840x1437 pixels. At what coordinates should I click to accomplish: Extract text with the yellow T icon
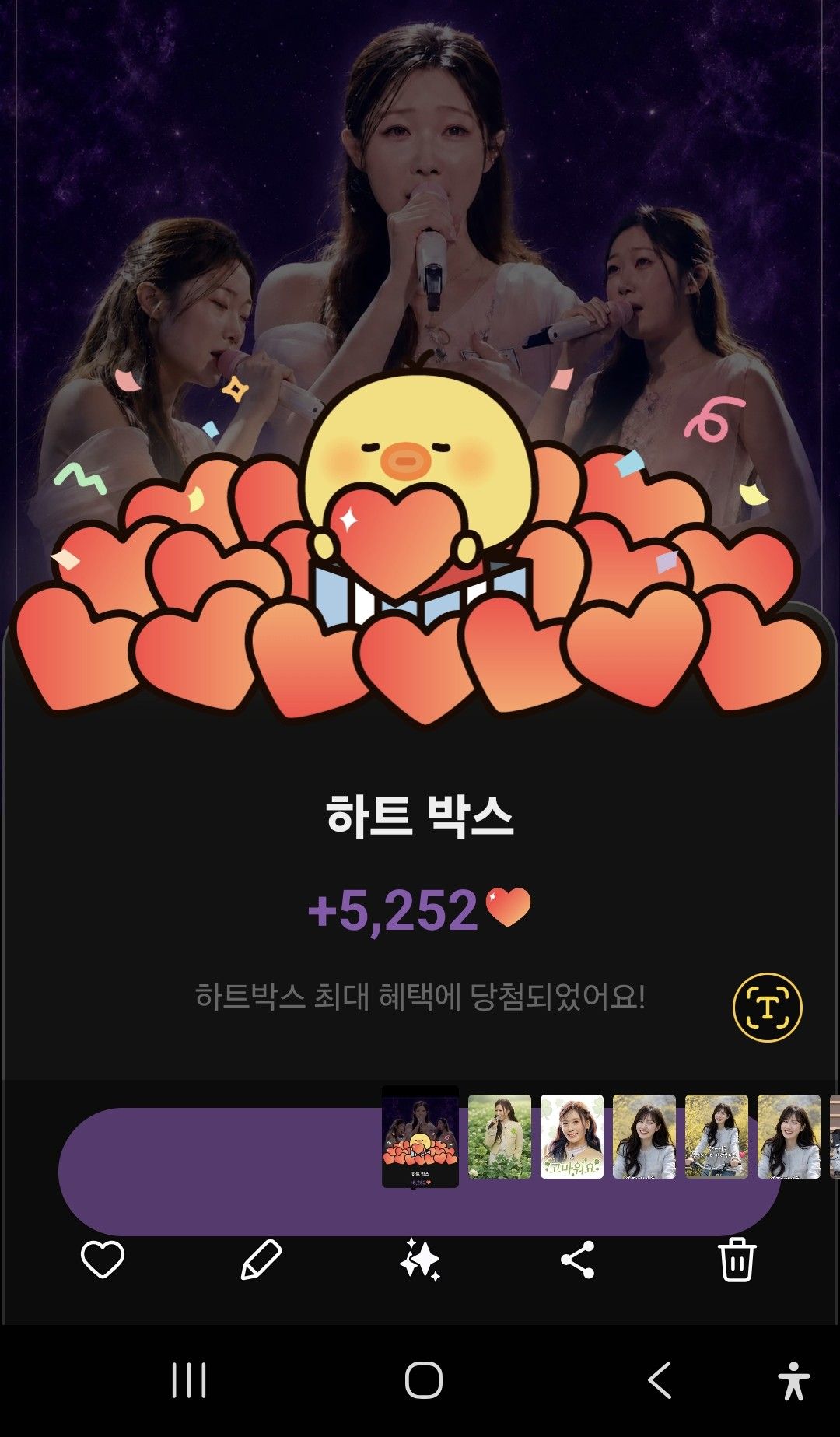point(768,1008)
